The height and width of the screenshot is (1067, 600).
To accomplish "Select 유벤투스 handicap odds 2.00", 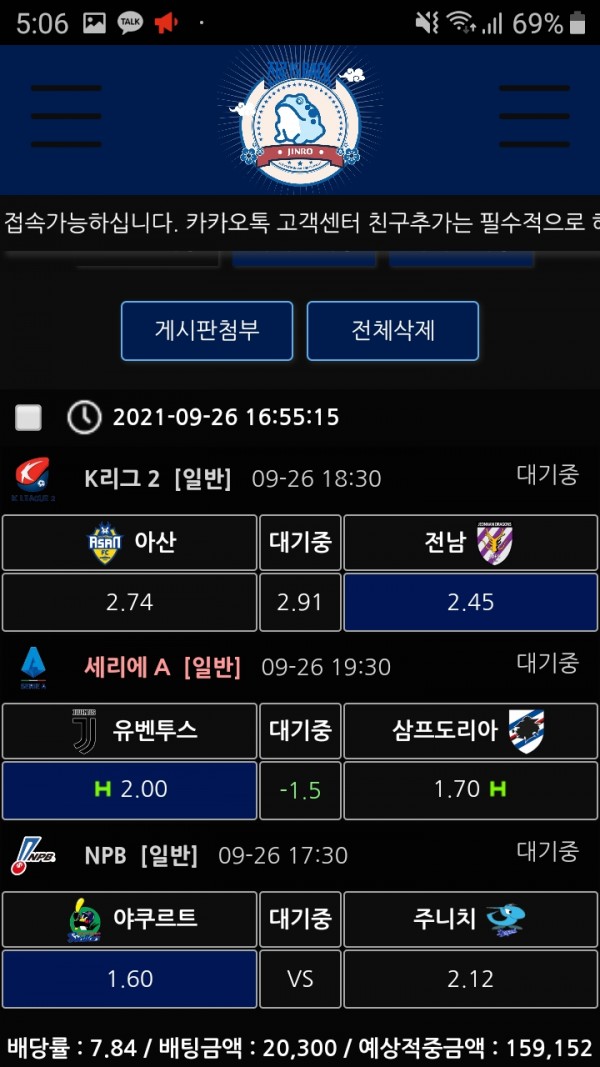I will 129,789.
